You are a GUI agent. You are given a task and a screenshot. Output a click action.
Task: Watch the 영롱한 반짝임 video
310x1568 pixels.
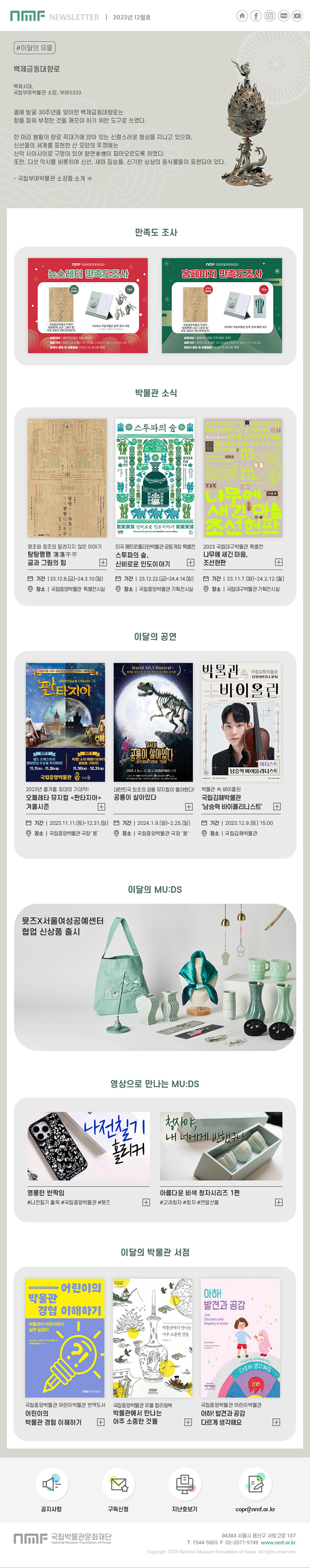pyautogui.click(x=88, y=1146)
